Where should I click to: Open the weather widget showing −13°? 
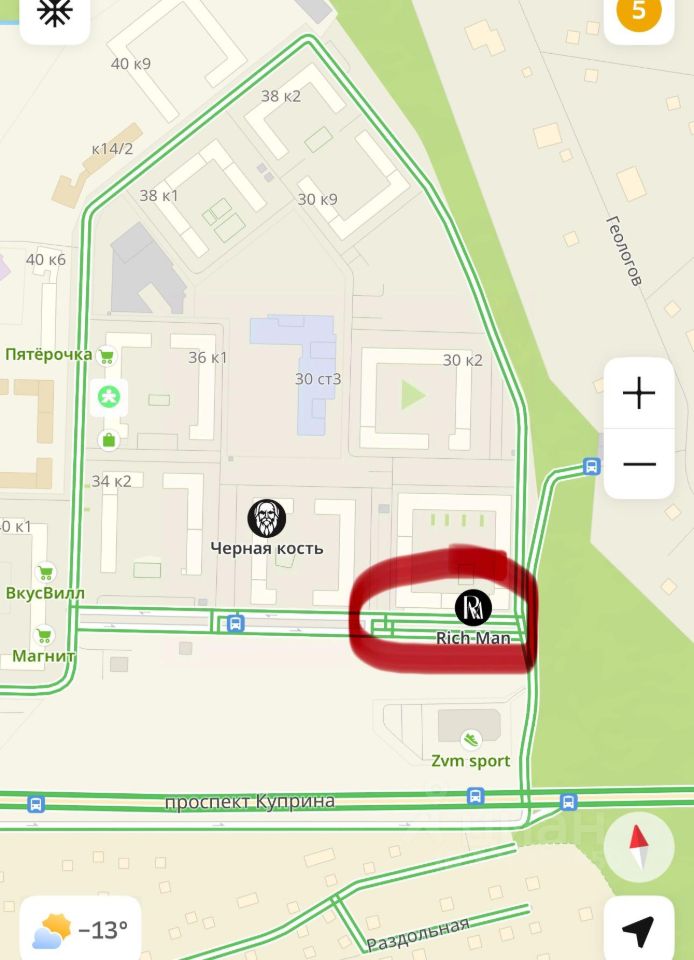click(x=81, y=930)
